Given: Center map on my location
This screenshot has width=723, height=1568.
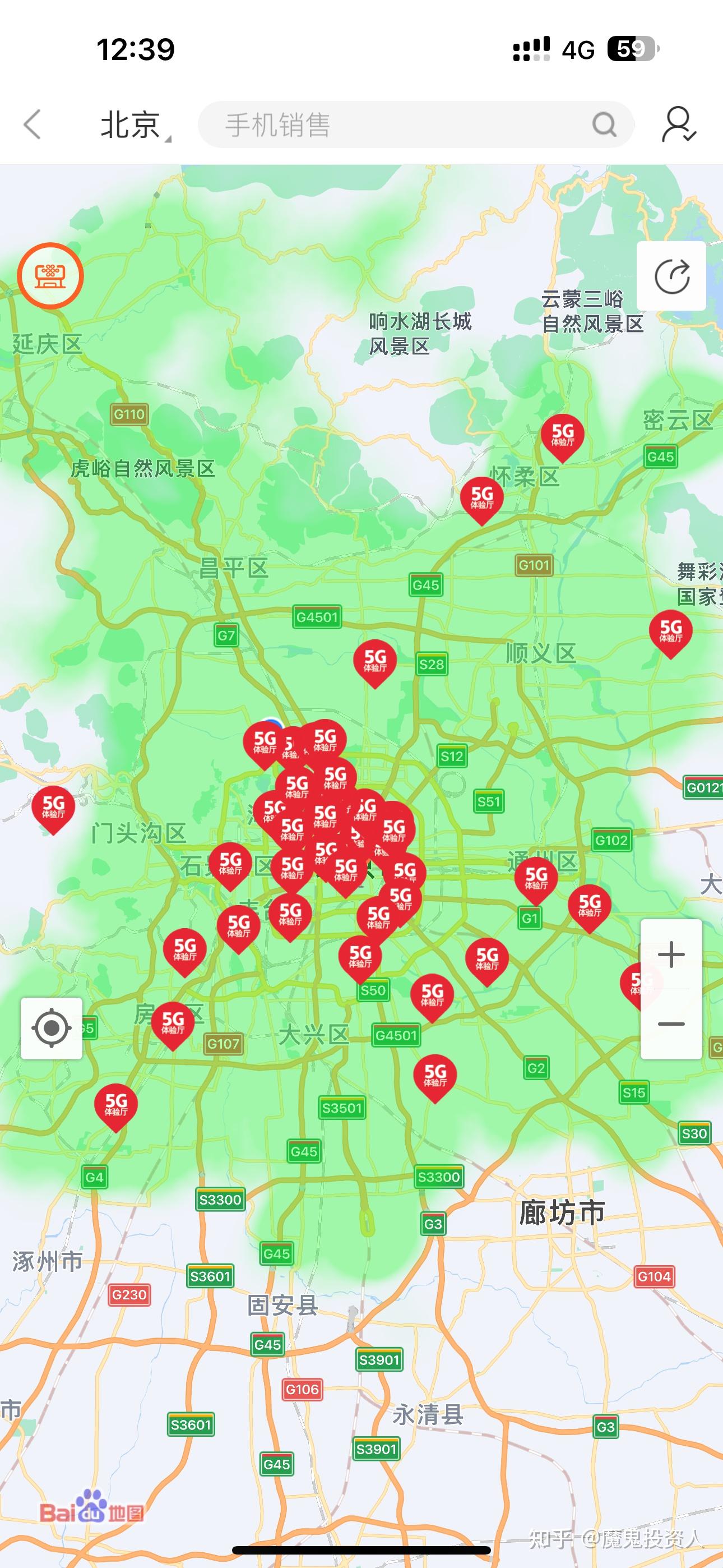Looking at the screenshot, I should pos(52,1028).
